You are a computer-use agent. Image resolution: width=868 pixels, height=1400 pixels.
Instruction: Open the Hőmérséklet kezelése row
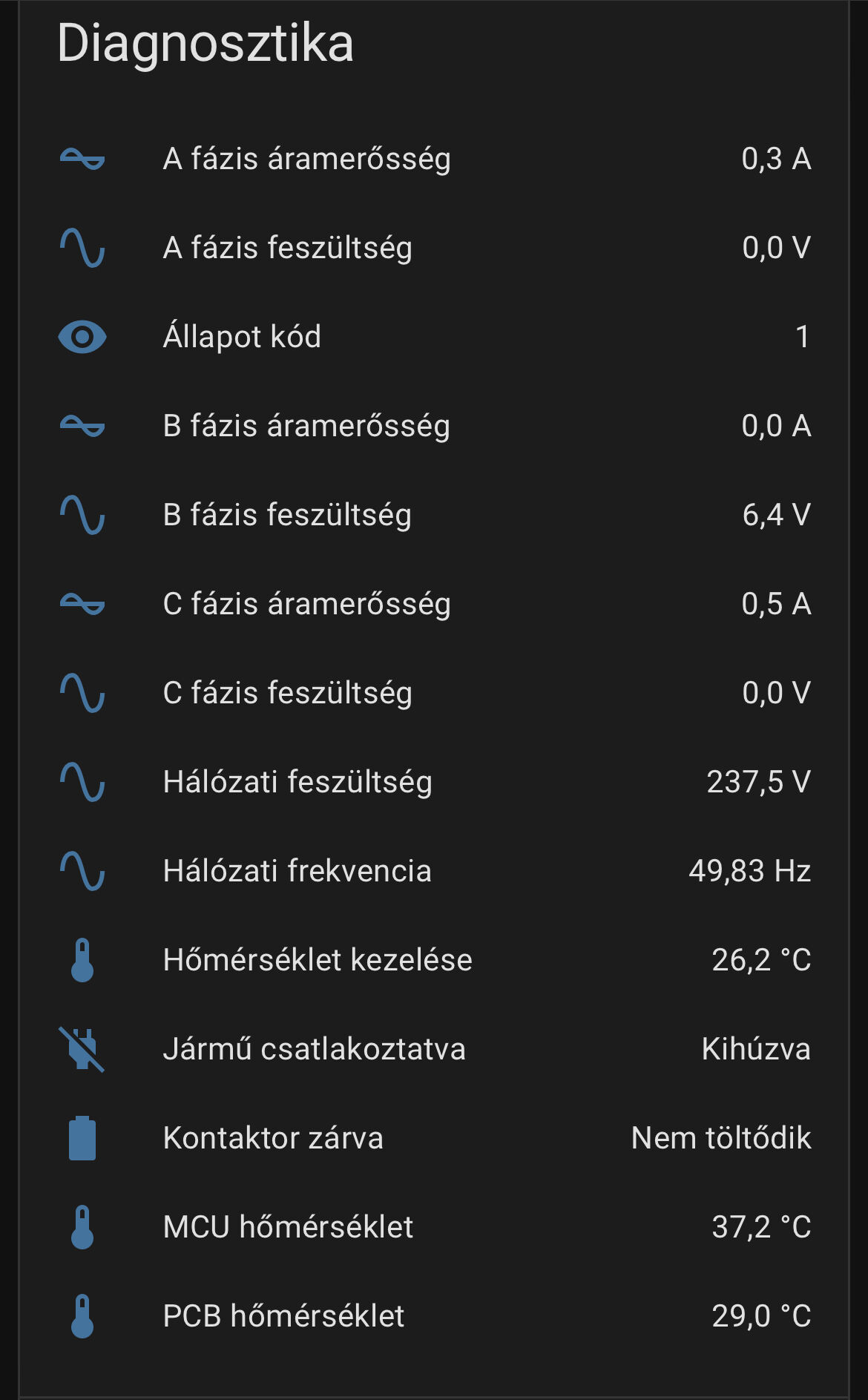tap(434, 960)
